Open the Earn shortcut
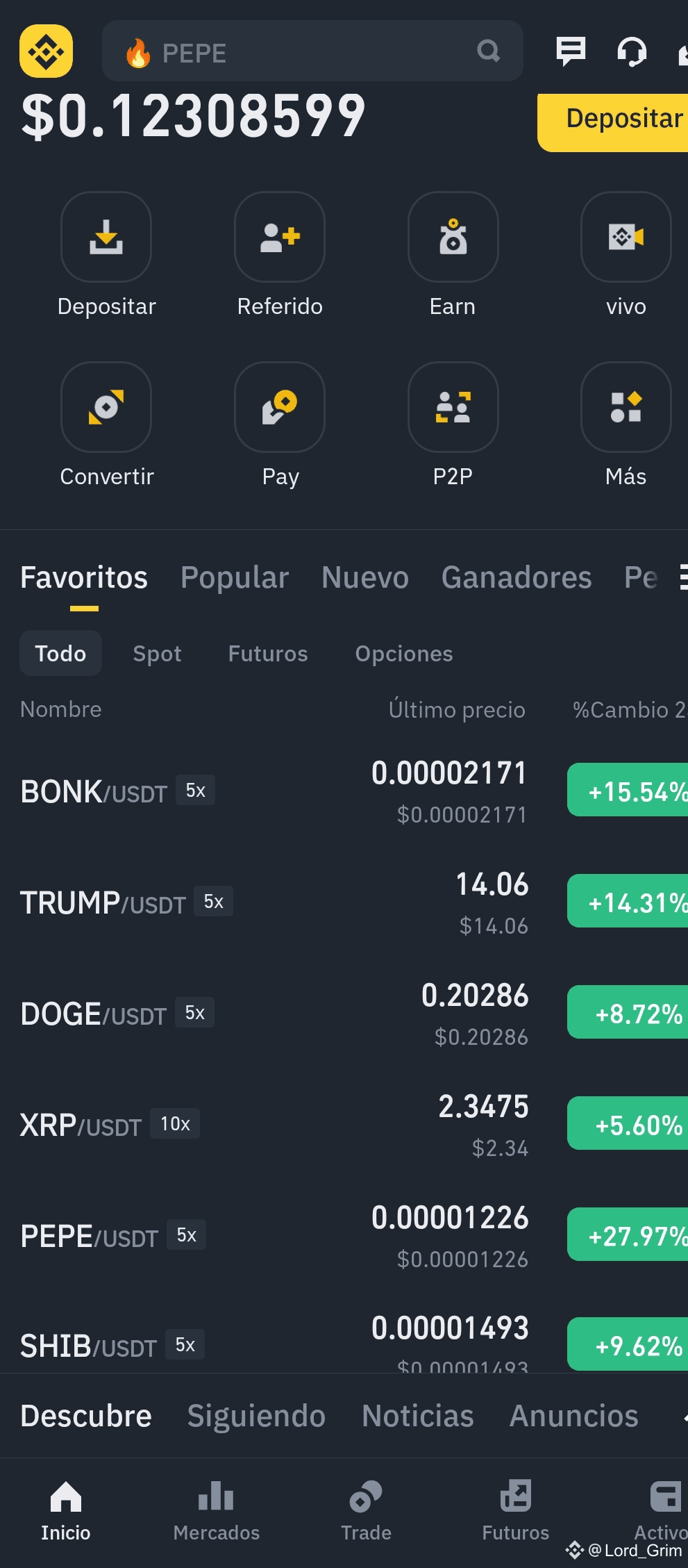The width and height of the screenshot is (688, 1568). [x=453, y=256]
